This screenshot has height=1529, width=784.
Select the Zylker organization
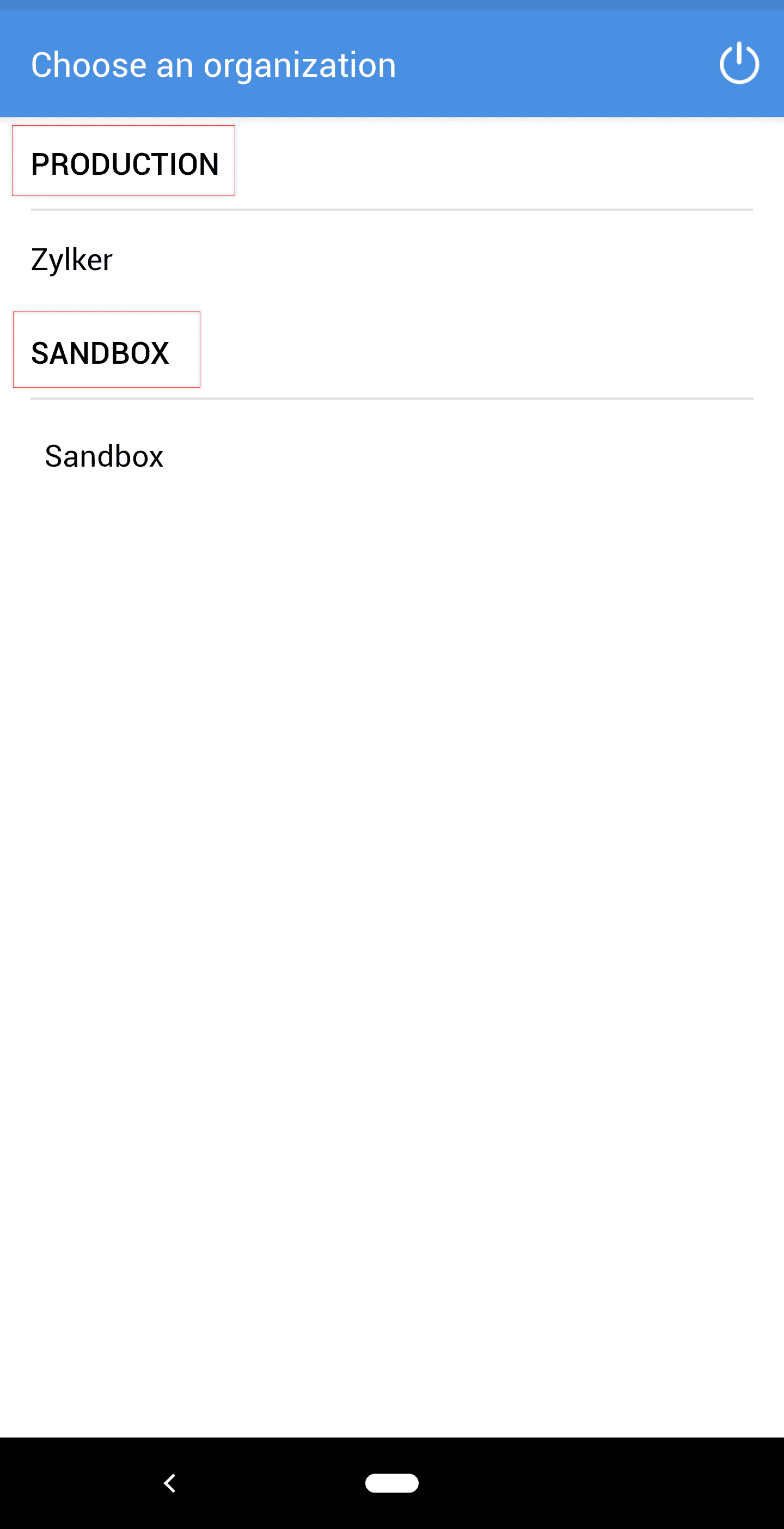pos(72,260)
